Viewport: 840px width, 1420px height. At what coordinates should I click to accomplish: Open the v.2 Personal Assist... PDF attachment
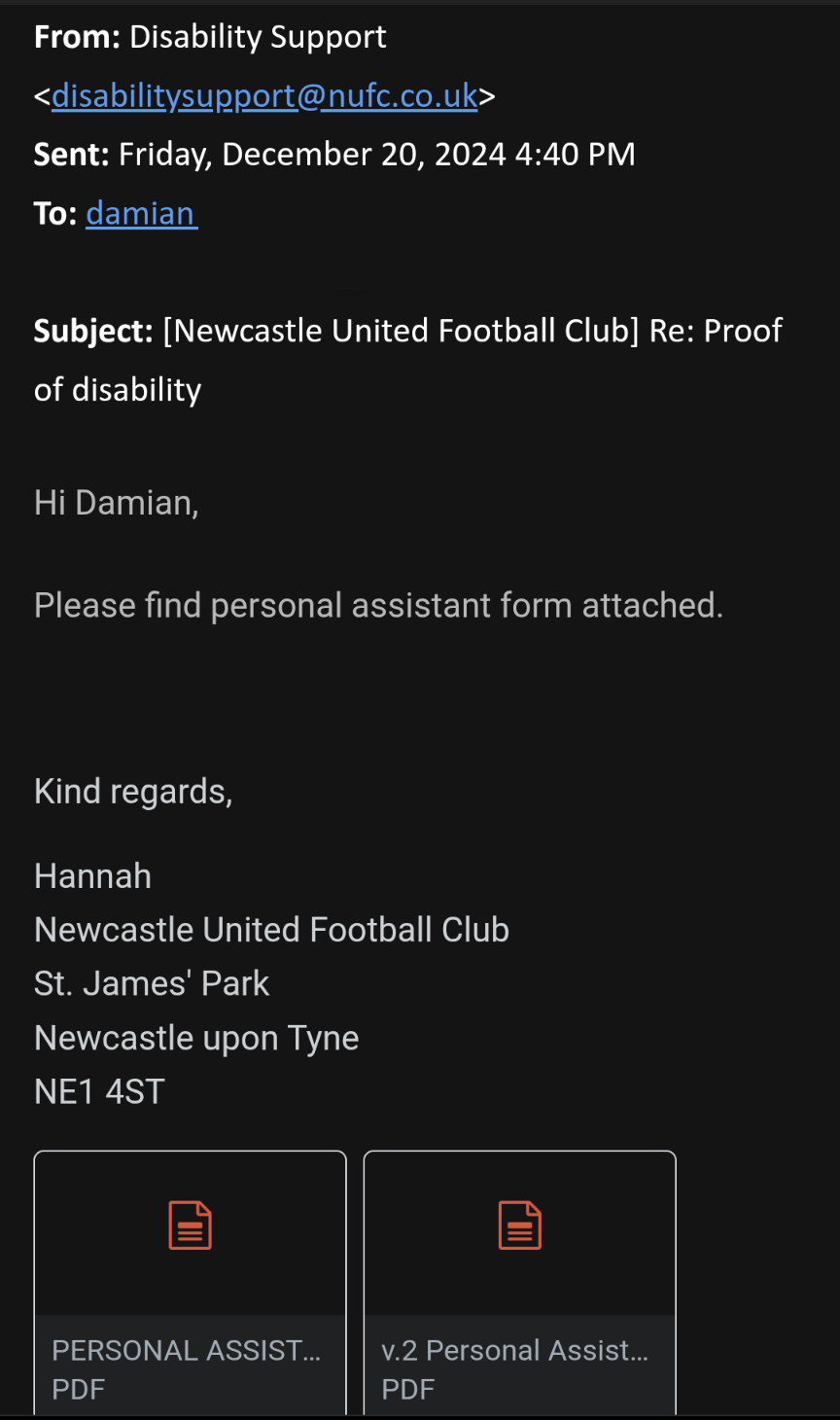[520, 1282]
